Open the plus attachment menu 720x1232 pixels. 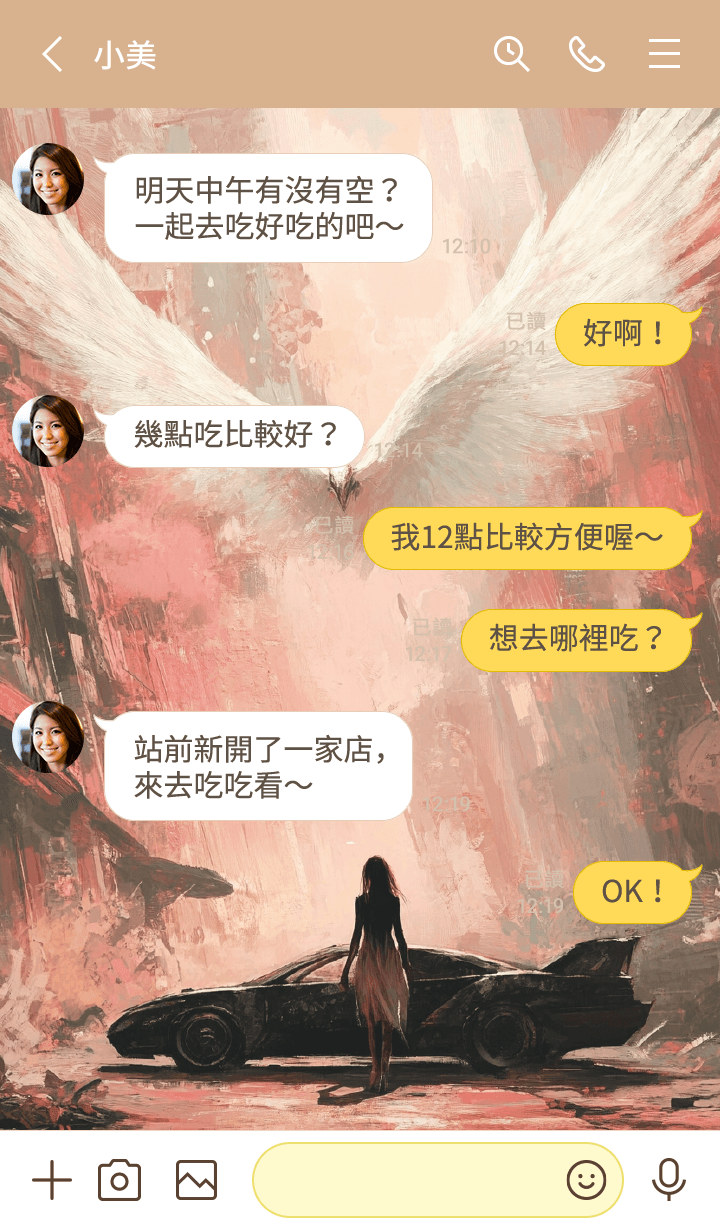52,1181
